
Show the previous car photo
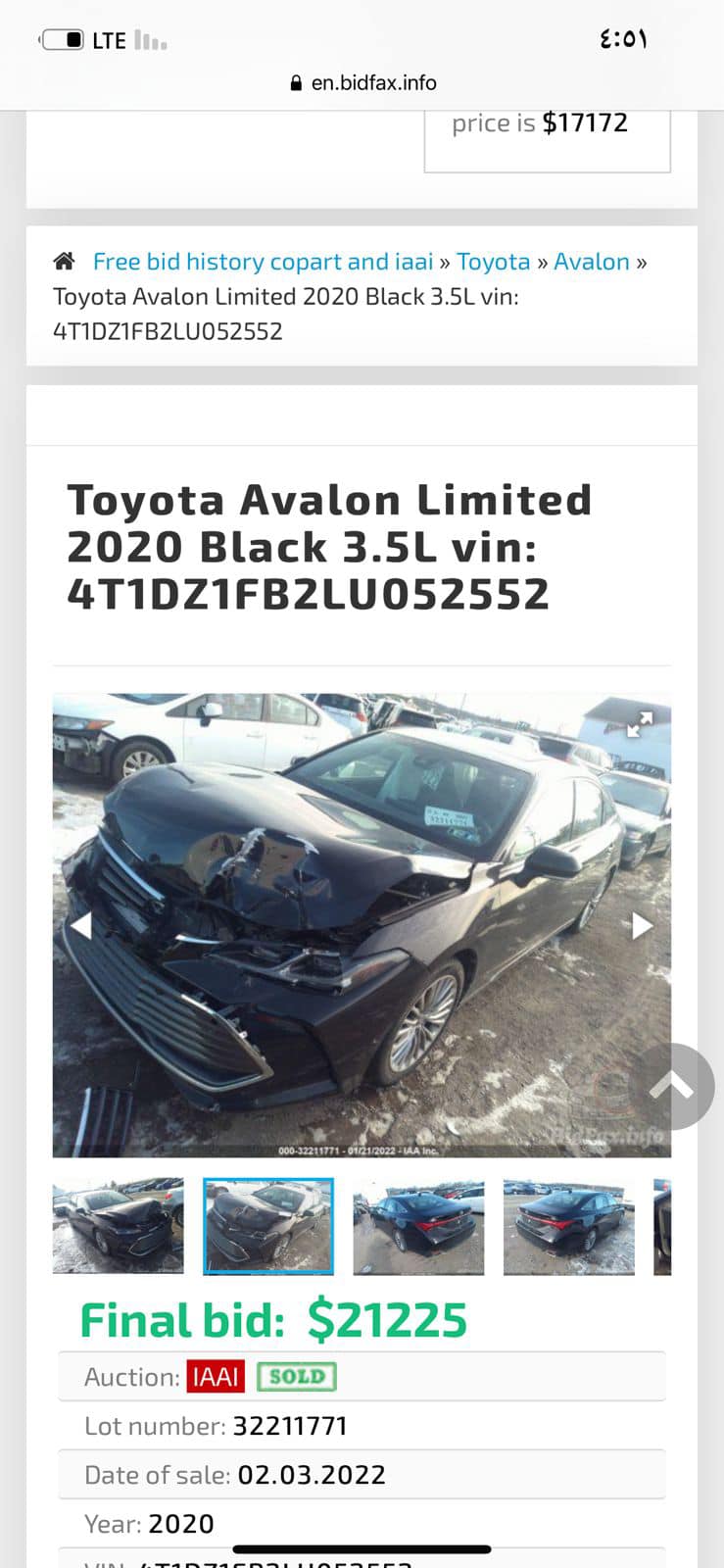(81, 925)
